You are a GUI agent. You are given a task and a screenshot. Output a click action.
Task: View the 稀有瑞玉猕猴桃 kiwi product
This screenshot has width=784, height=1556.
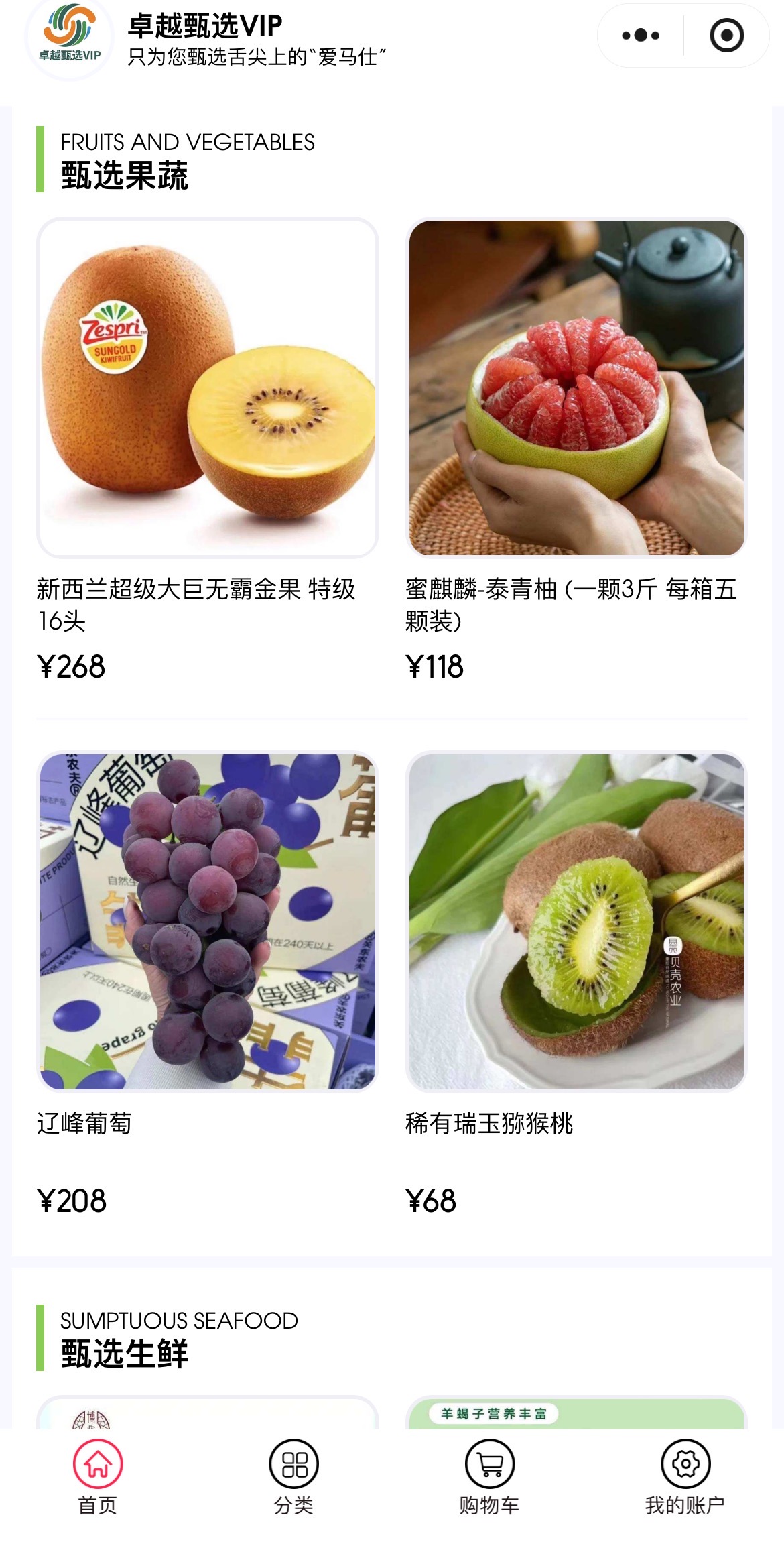pyautogui.click(x=576, y=921)
